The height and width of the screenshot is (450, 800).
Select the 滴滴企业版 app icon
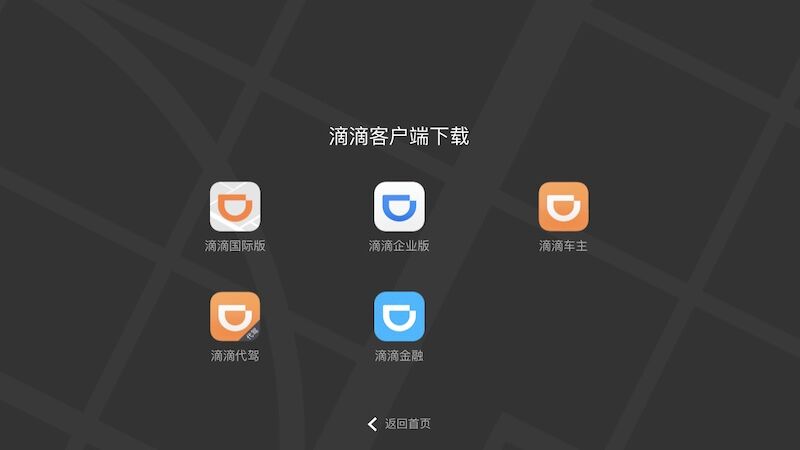click(399, 207)
